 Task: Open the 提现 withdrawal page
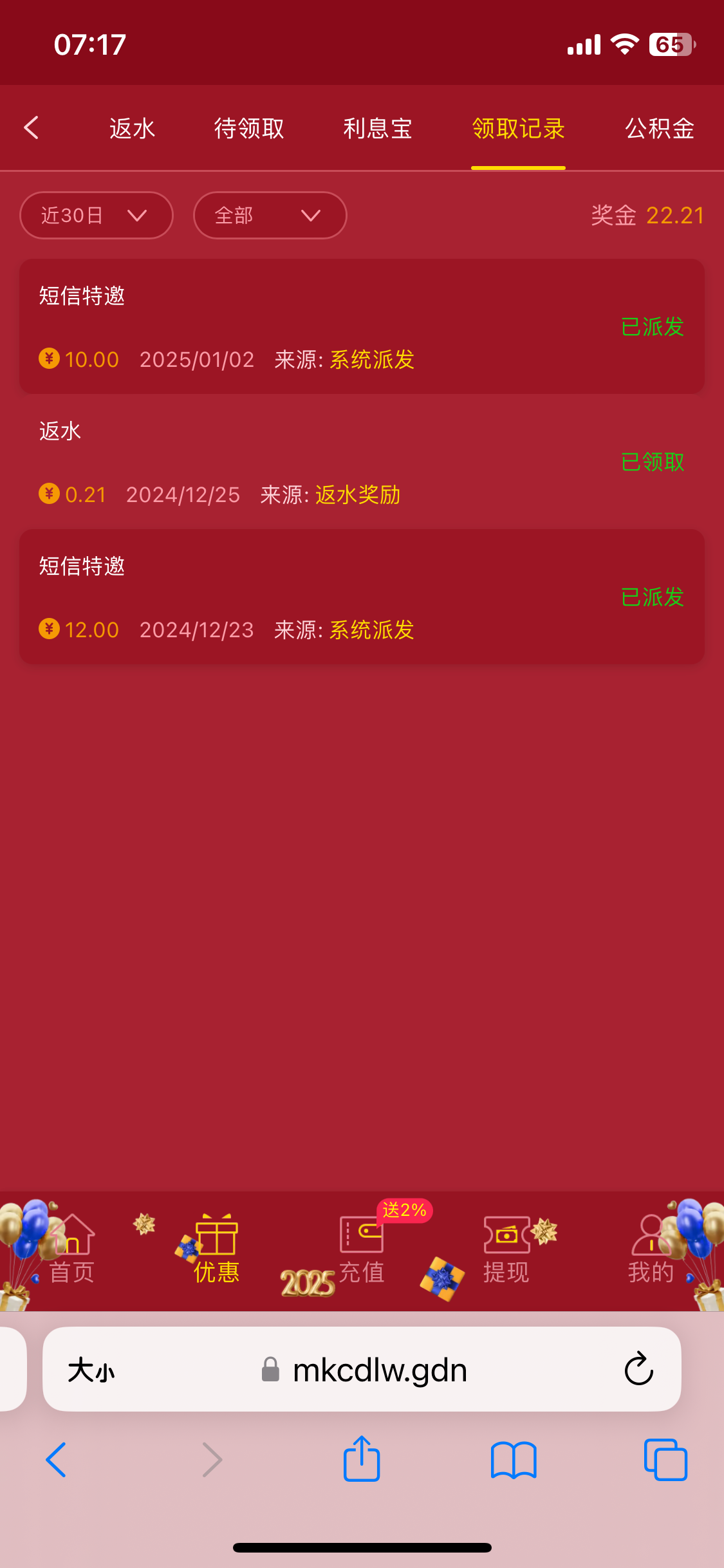[506, 1249]
